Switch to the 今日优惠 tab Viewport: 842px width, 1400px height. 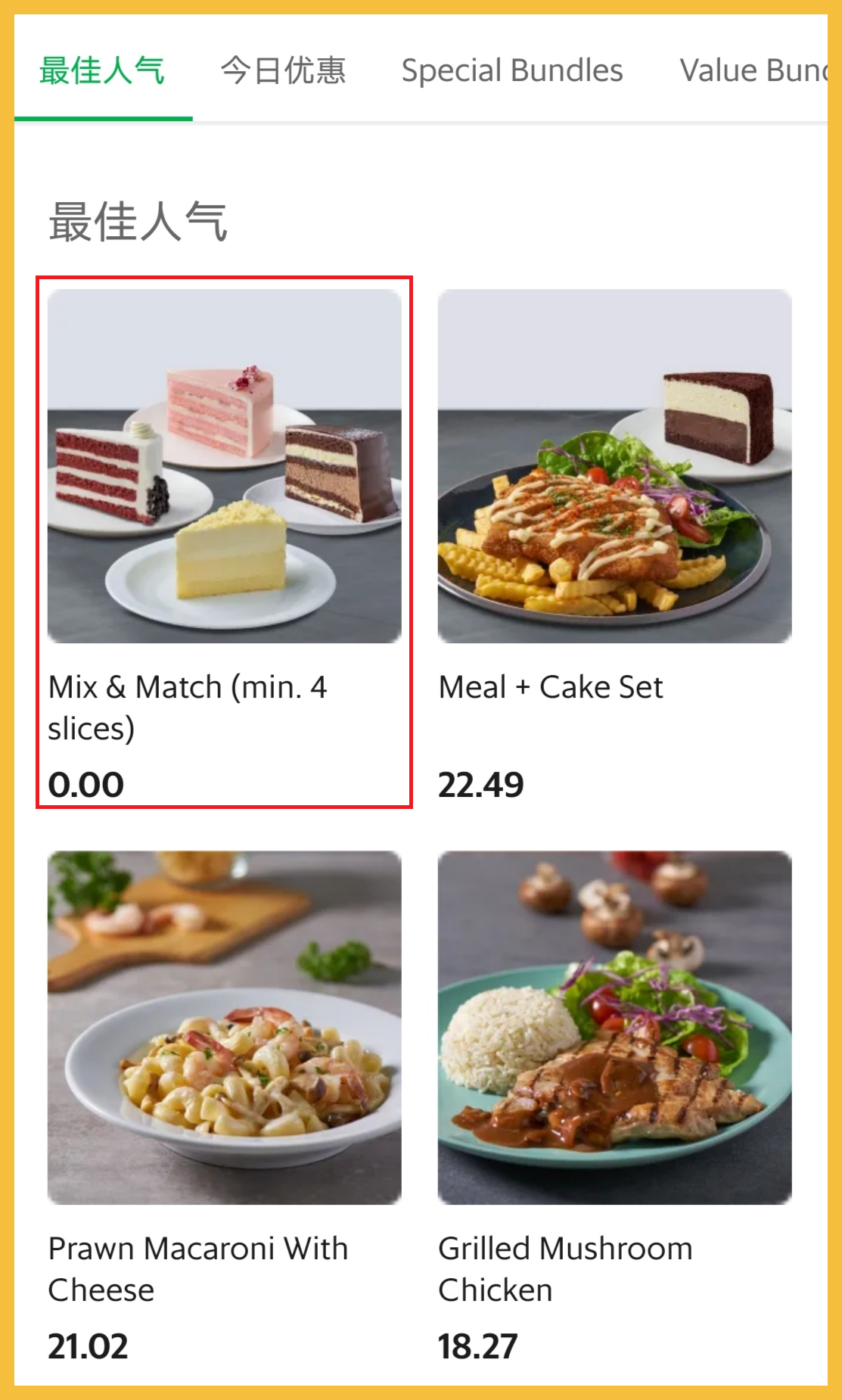283,70
